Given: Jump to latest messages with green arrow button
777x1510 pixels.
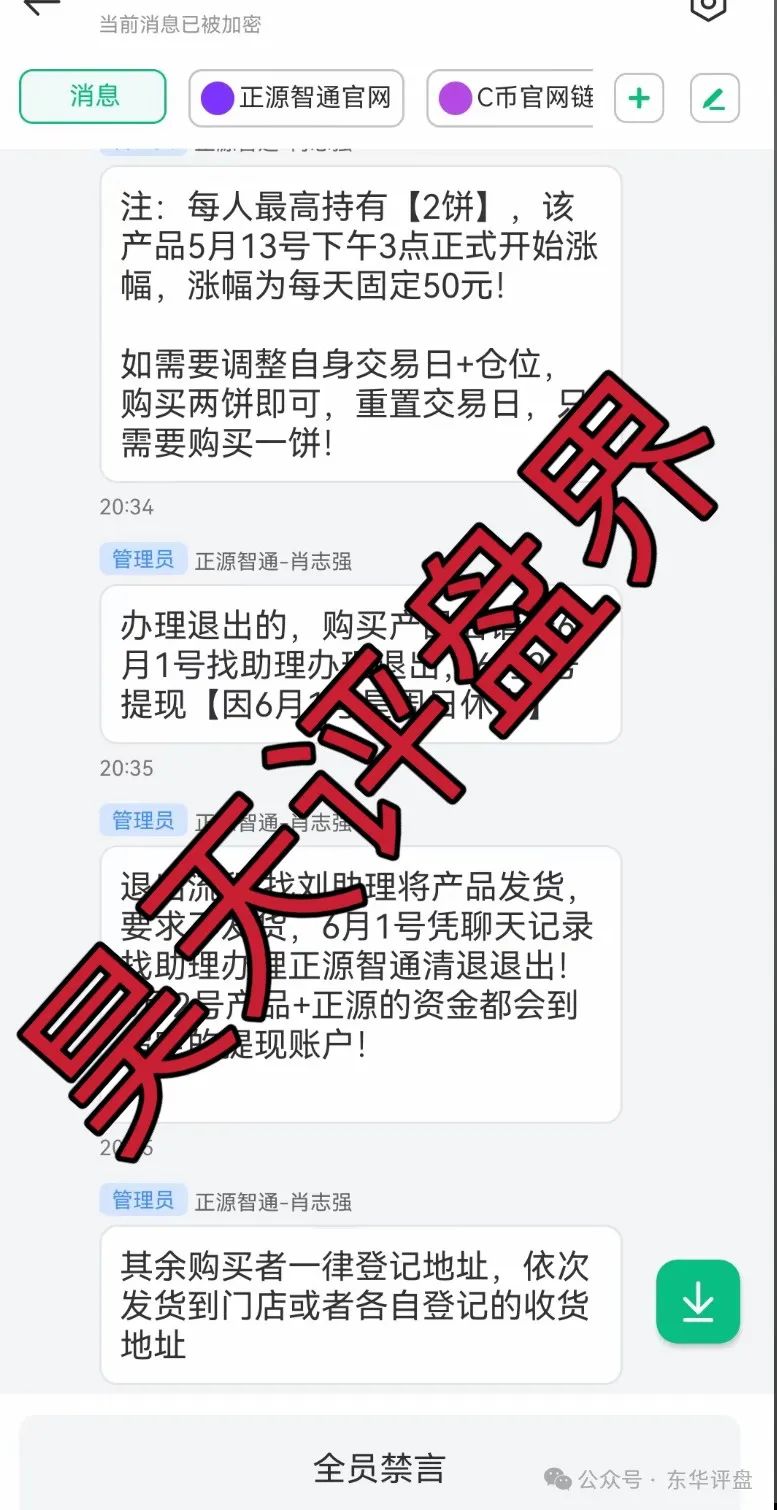Looking at the screenshot, I should (x=697, y=1301).
